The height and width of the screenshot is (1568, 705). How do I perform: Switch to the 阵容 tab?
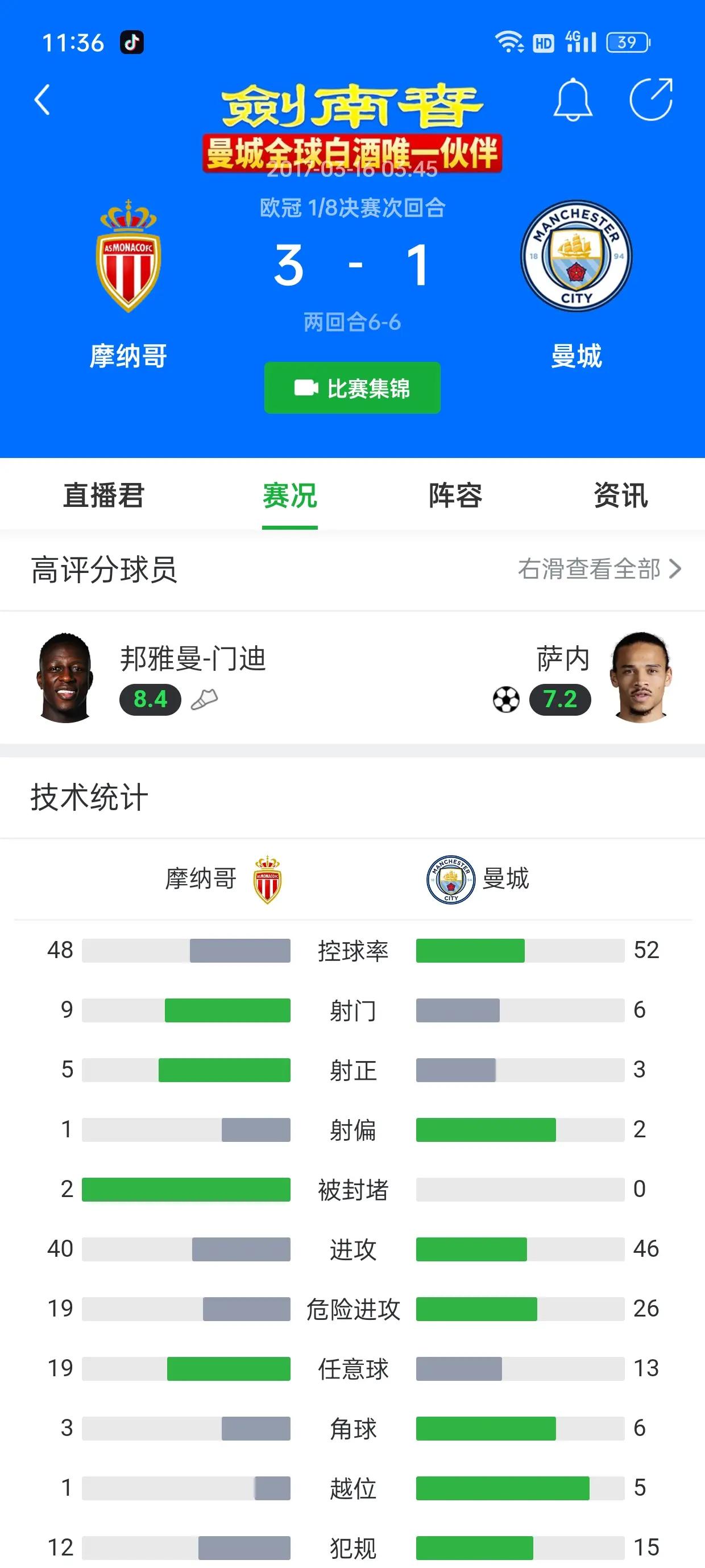point(455,497)
